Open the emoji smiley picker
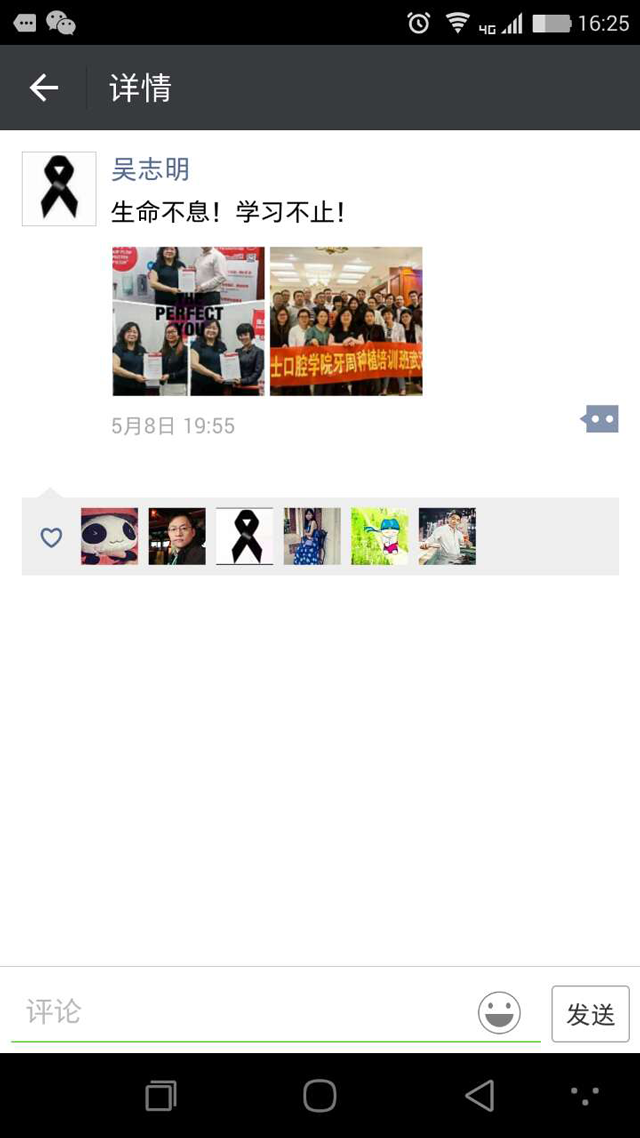Image resolution: width=640 pixels, height=1138 pixels. [499, 1013]
